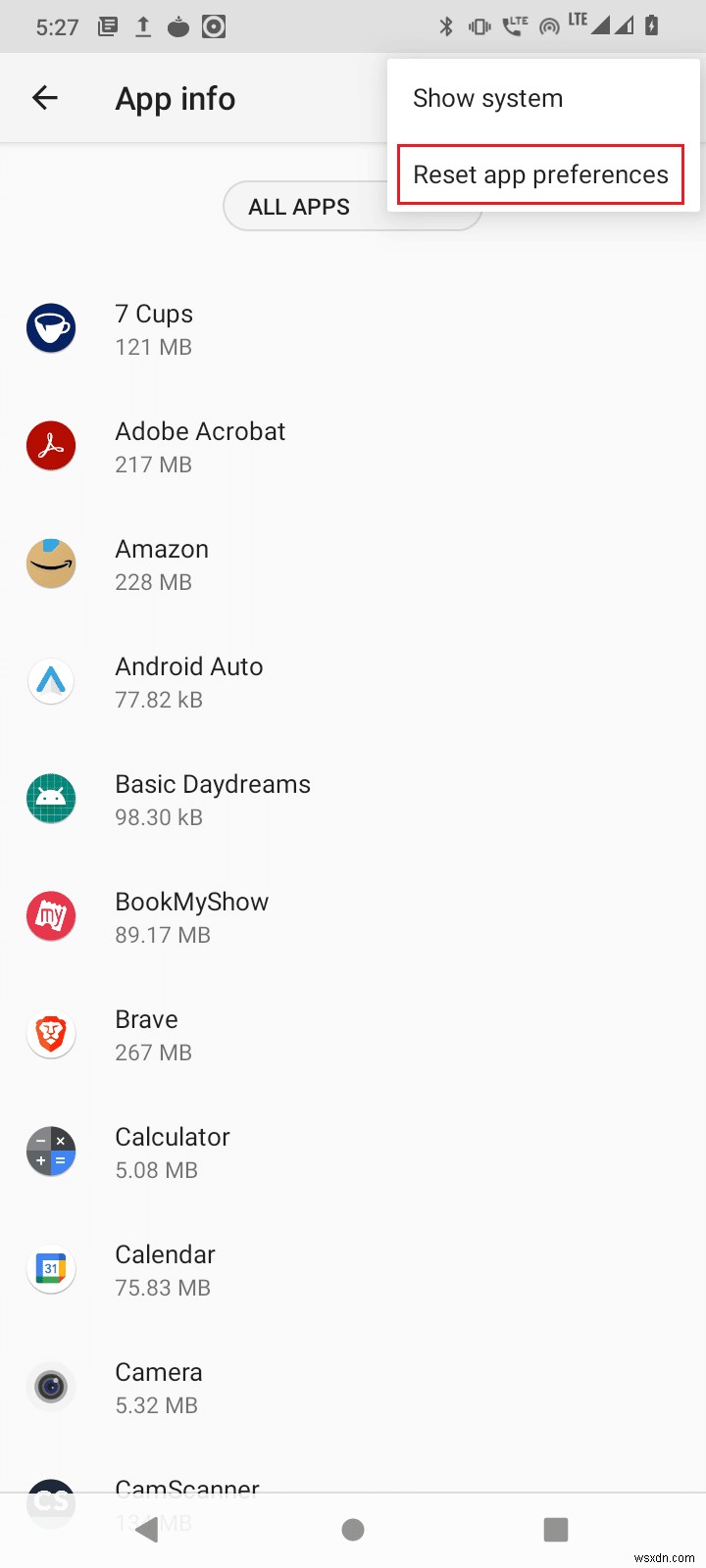Open the ALL APPS dropdown
The height and width of the screenshot is (1568, 706).
click(300, 208)
